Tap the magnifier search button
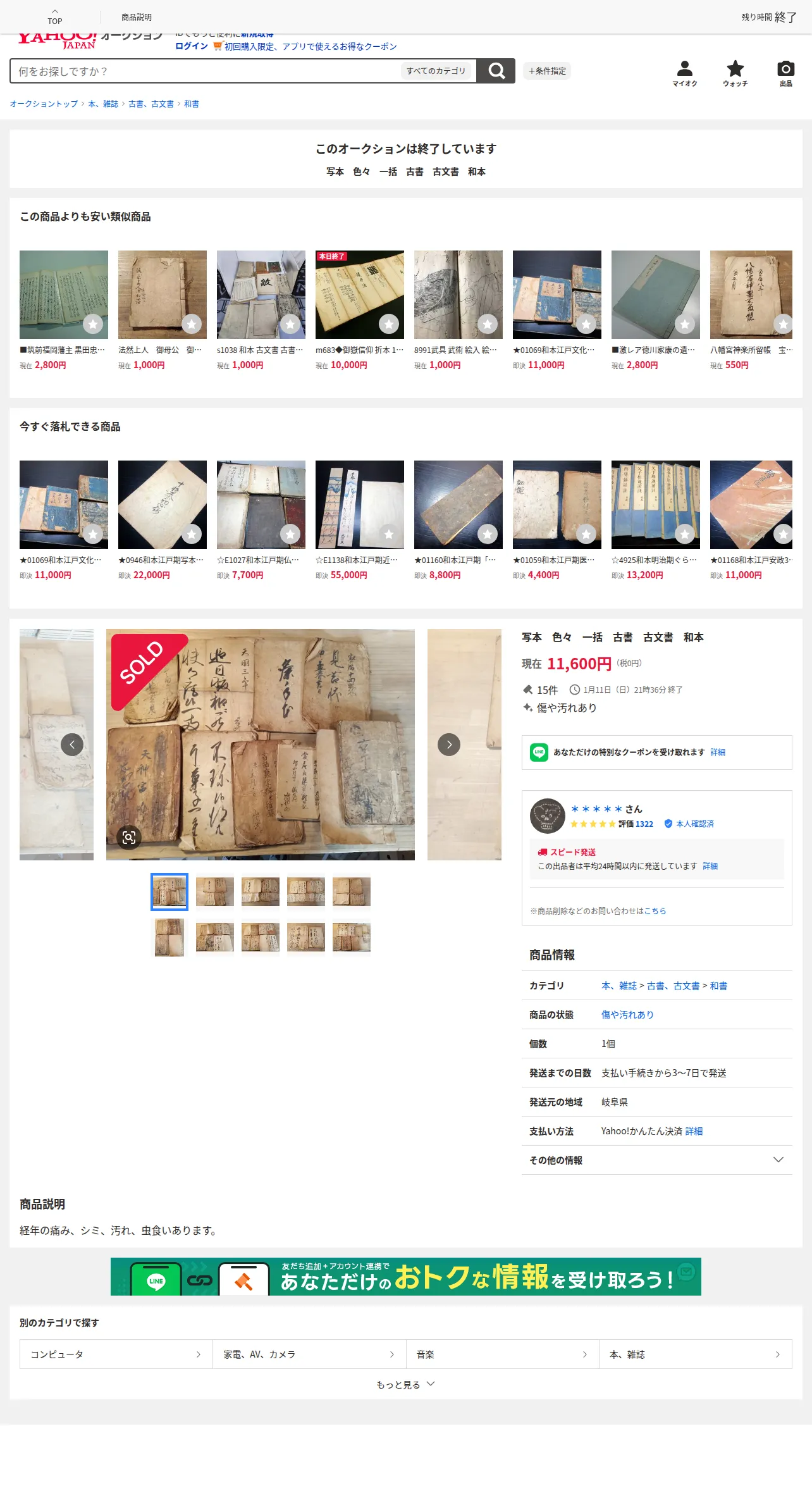This screenshot has height=1505, width=812. tap(496, 71)
